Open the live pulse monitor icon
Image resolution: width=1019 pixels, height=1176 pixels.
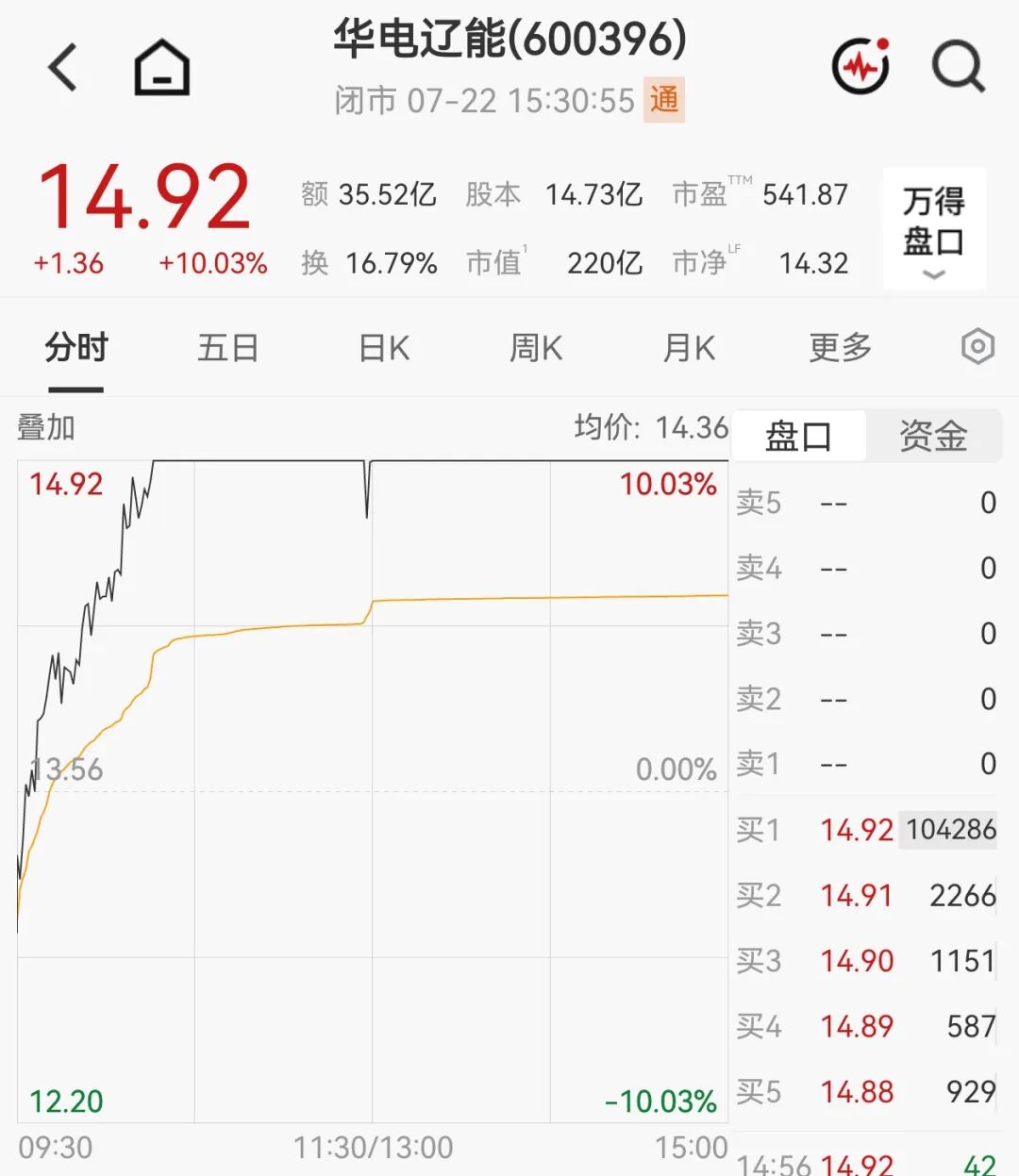[x=861, y=65]
